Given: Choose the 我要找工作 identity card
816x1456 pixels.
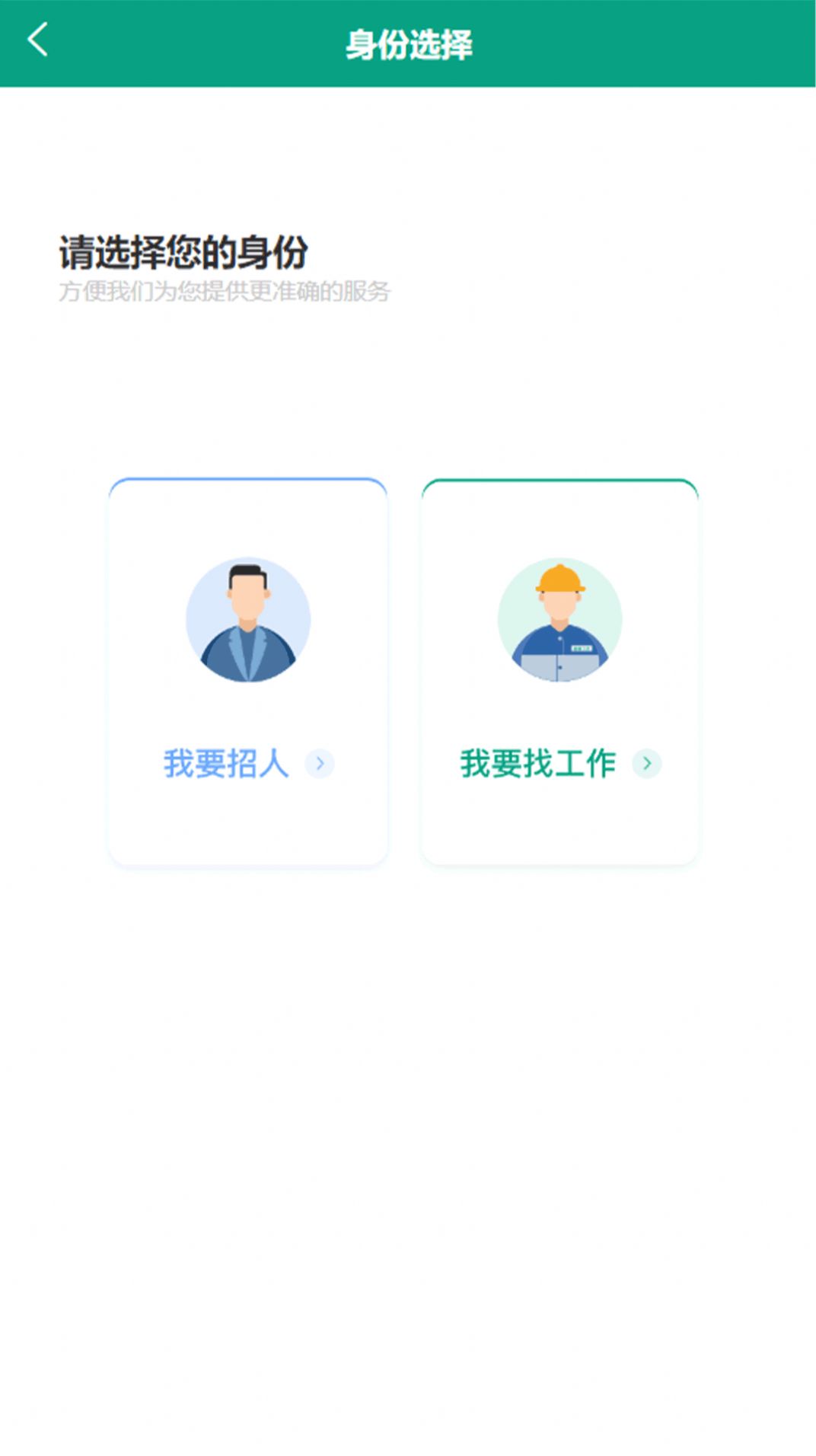Looking at the screenshot, I should 560,672.
